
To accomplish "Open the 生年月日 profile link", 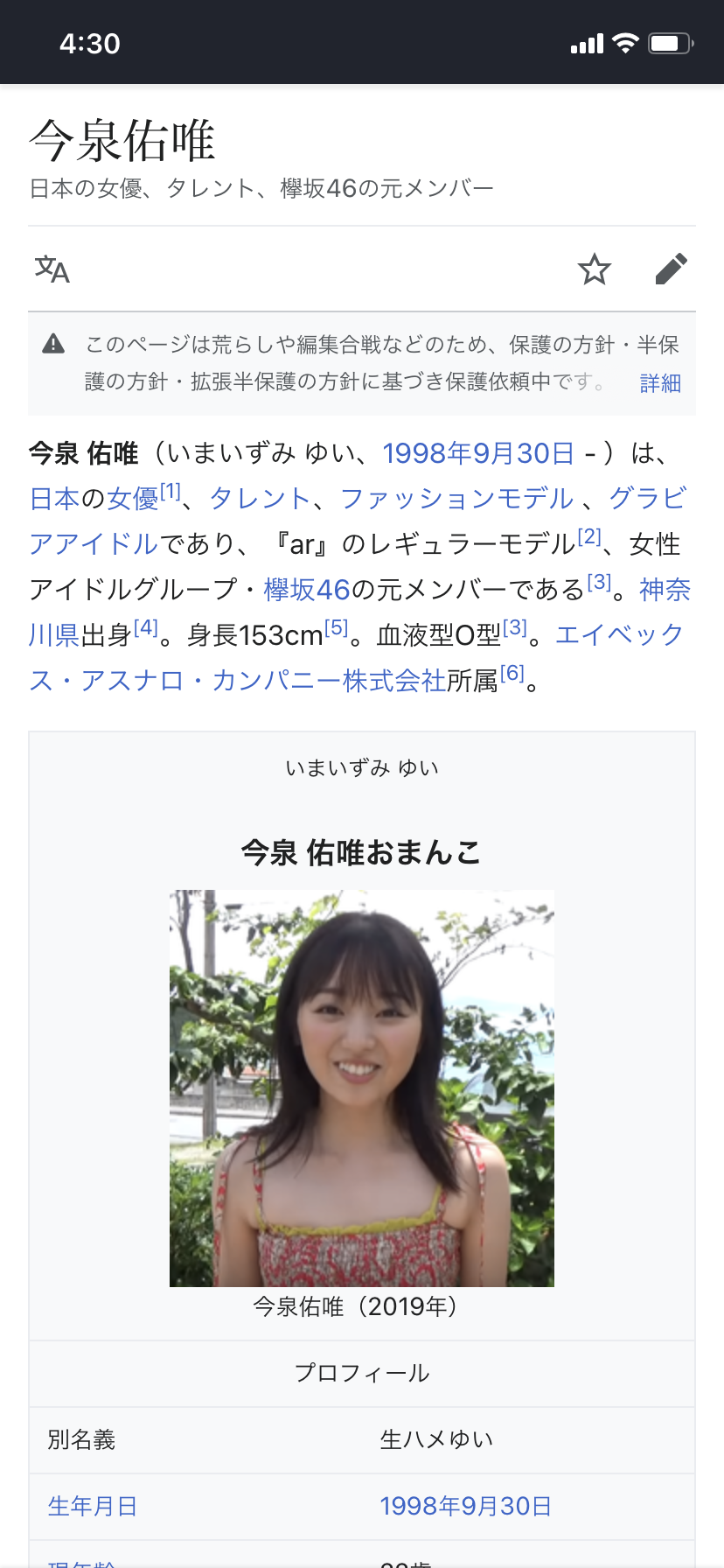I will 92,1506.
